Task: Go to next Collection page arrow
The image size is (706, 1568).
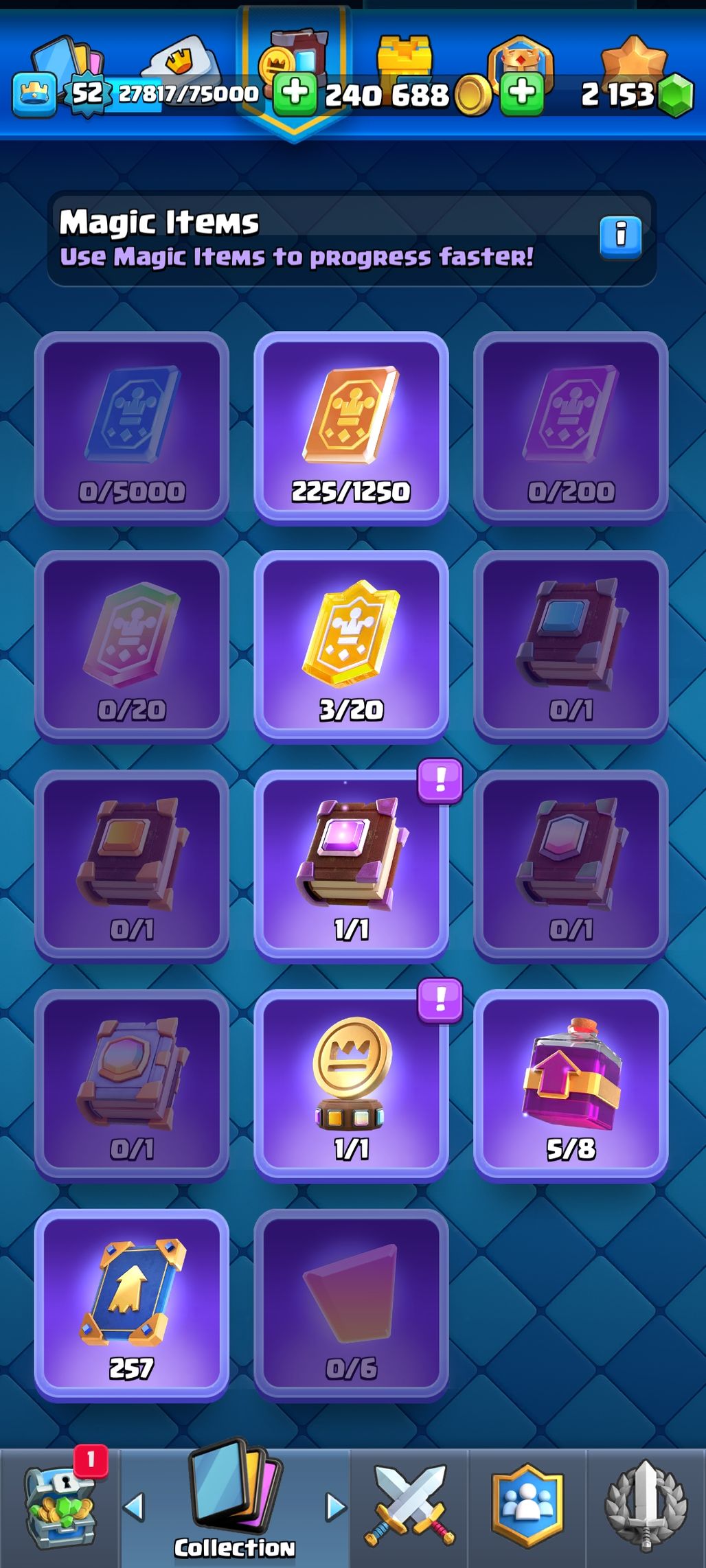Action: click(x=335, y=1508)
